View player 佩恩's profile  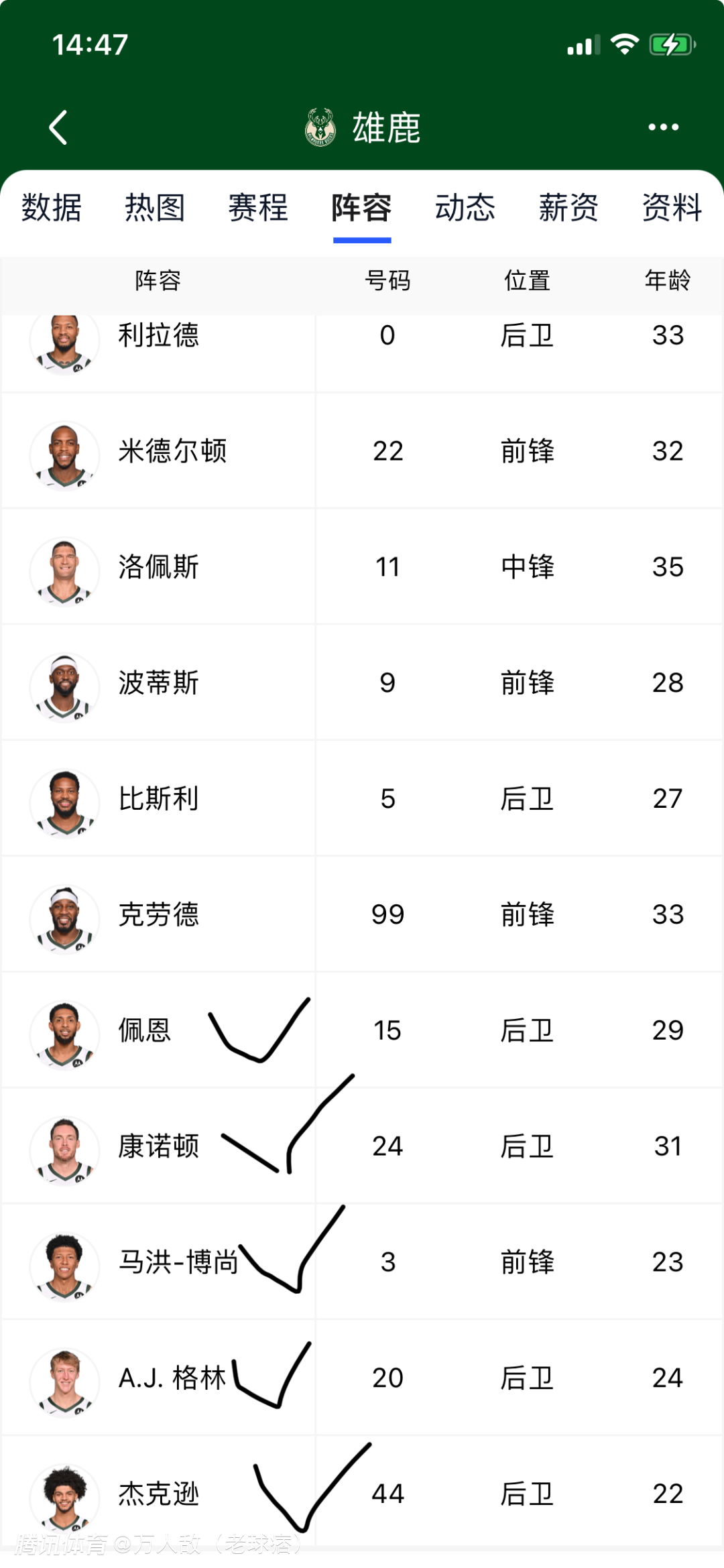(145, 1031)
